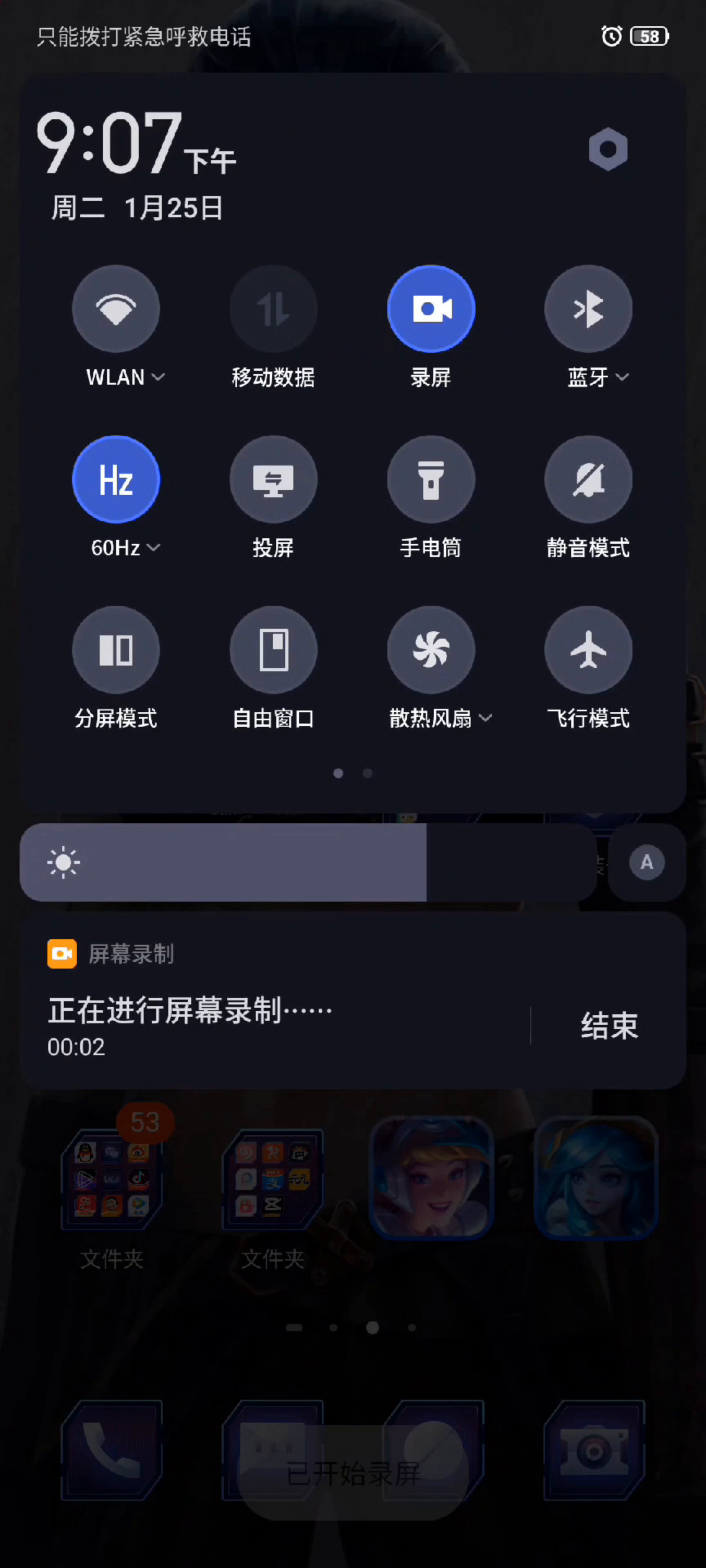
Task: Toggle the 蓝牙 Bluetooth tile
Action: 588,309
